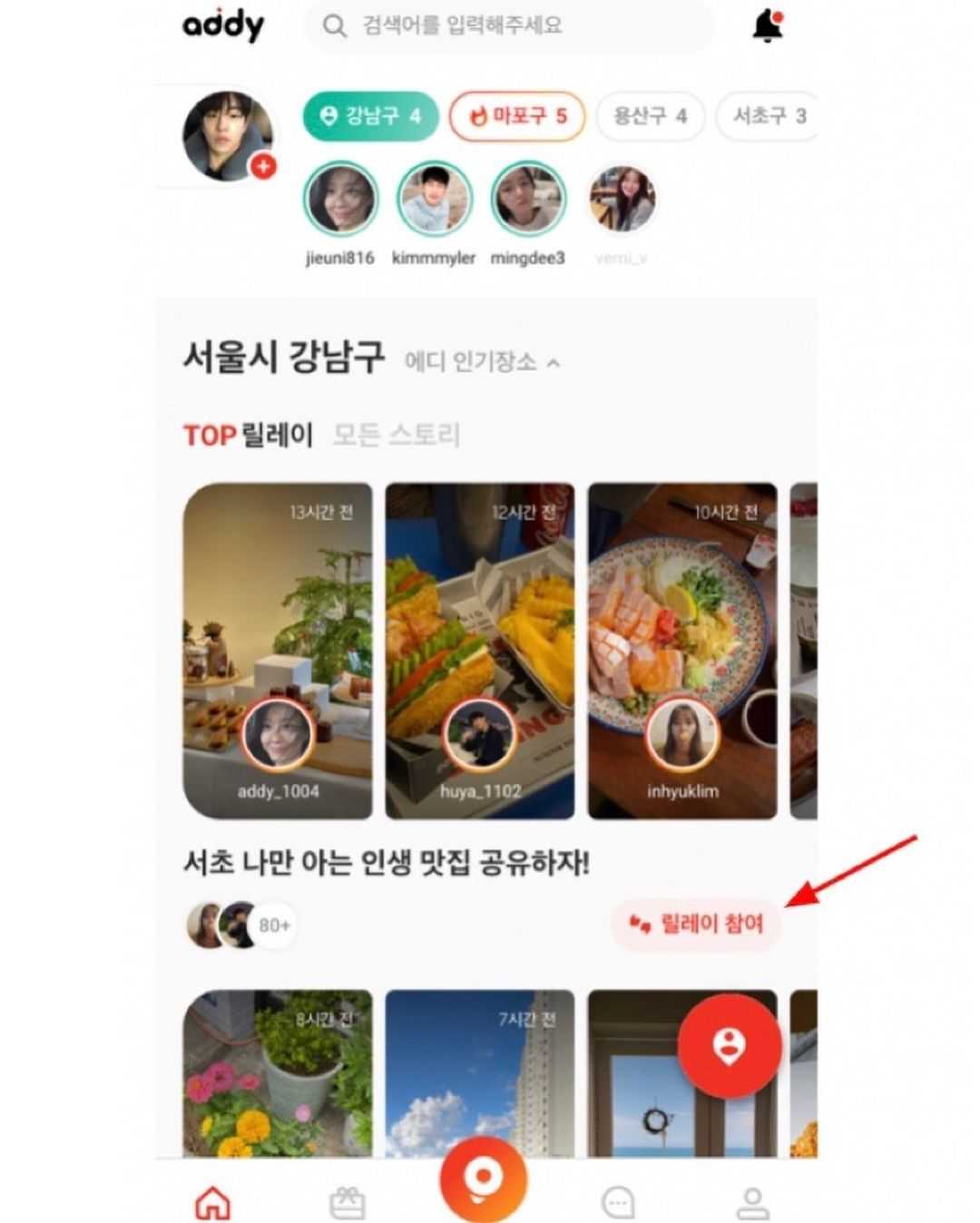Add a story from your profile photo

click(263, 167)
